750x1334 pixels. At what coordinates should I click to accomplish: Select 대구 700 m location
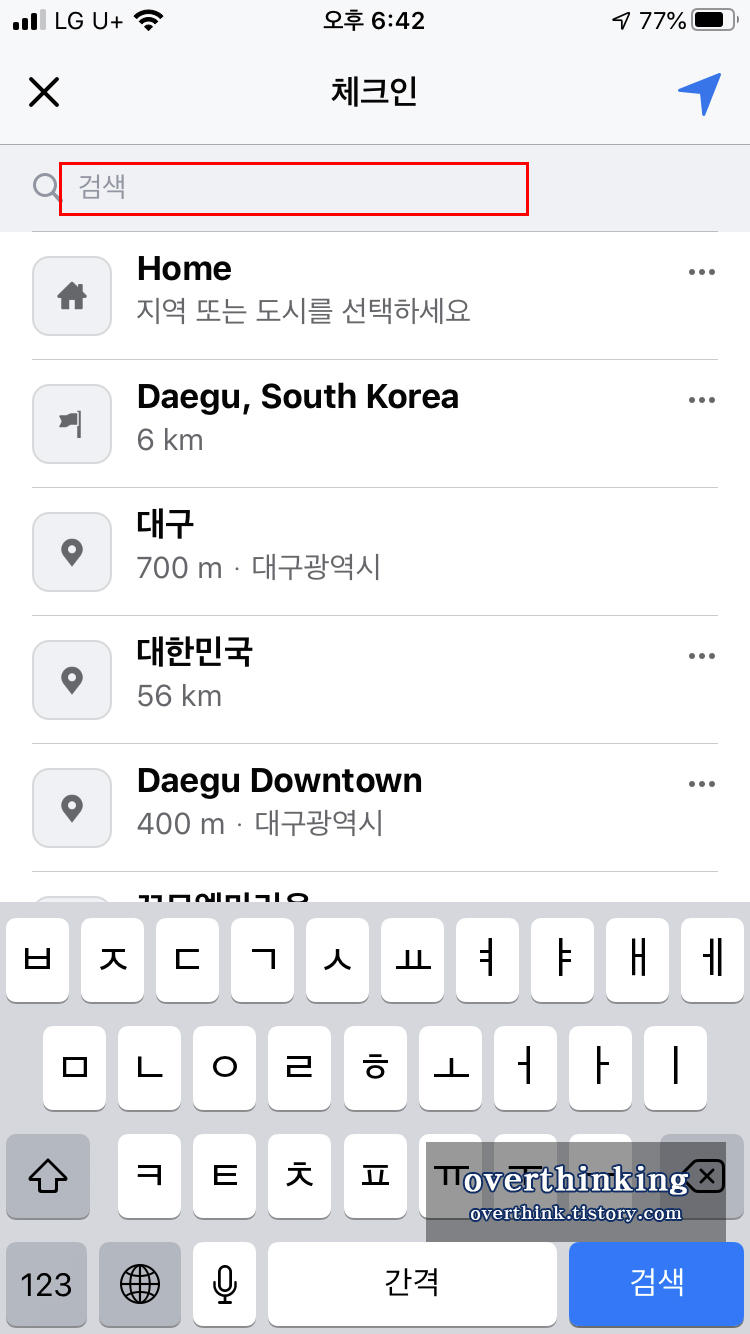point(375,552)
